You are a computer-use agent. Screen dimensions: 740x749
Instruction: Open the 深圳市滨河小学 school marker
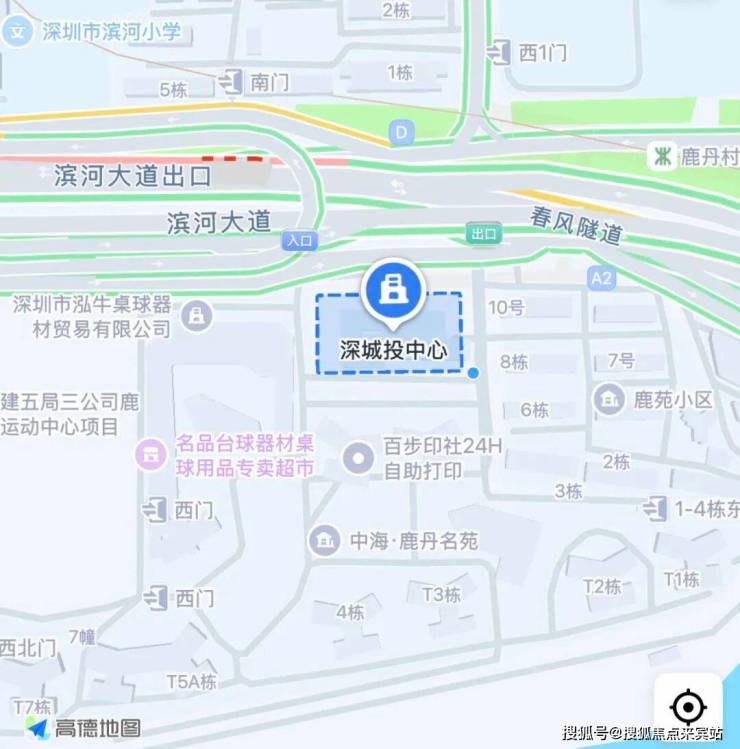click(x=18, y=32)
